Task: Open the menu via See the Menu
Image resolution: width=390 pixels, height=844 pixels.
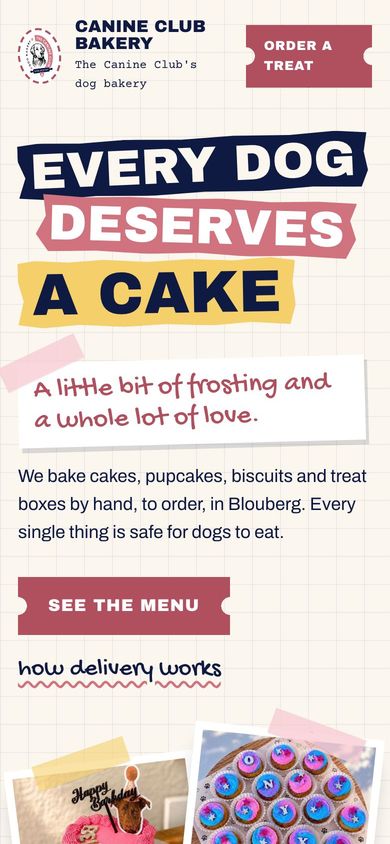Action: (124, 606)
